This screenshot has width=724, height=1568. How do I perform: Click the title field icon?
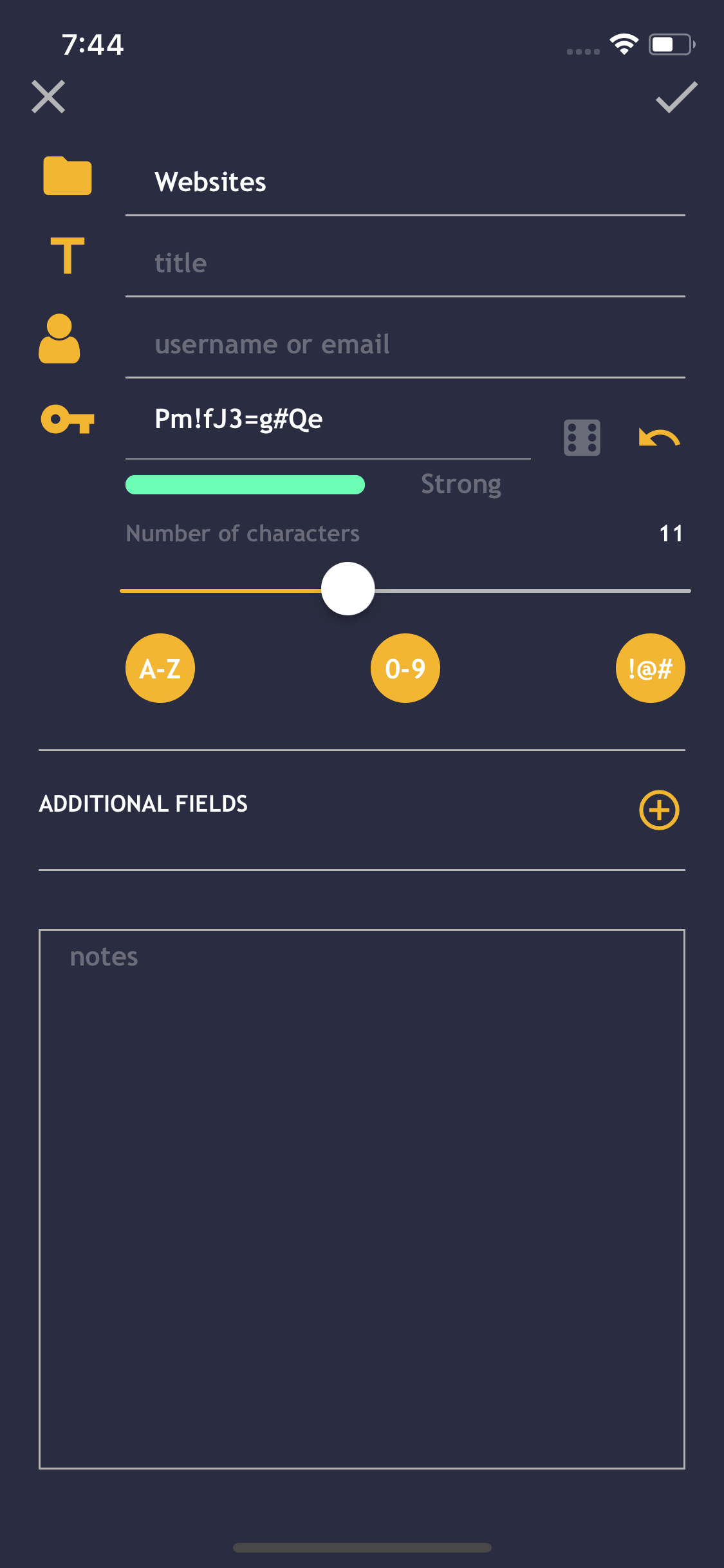click(x=66, y=257)
